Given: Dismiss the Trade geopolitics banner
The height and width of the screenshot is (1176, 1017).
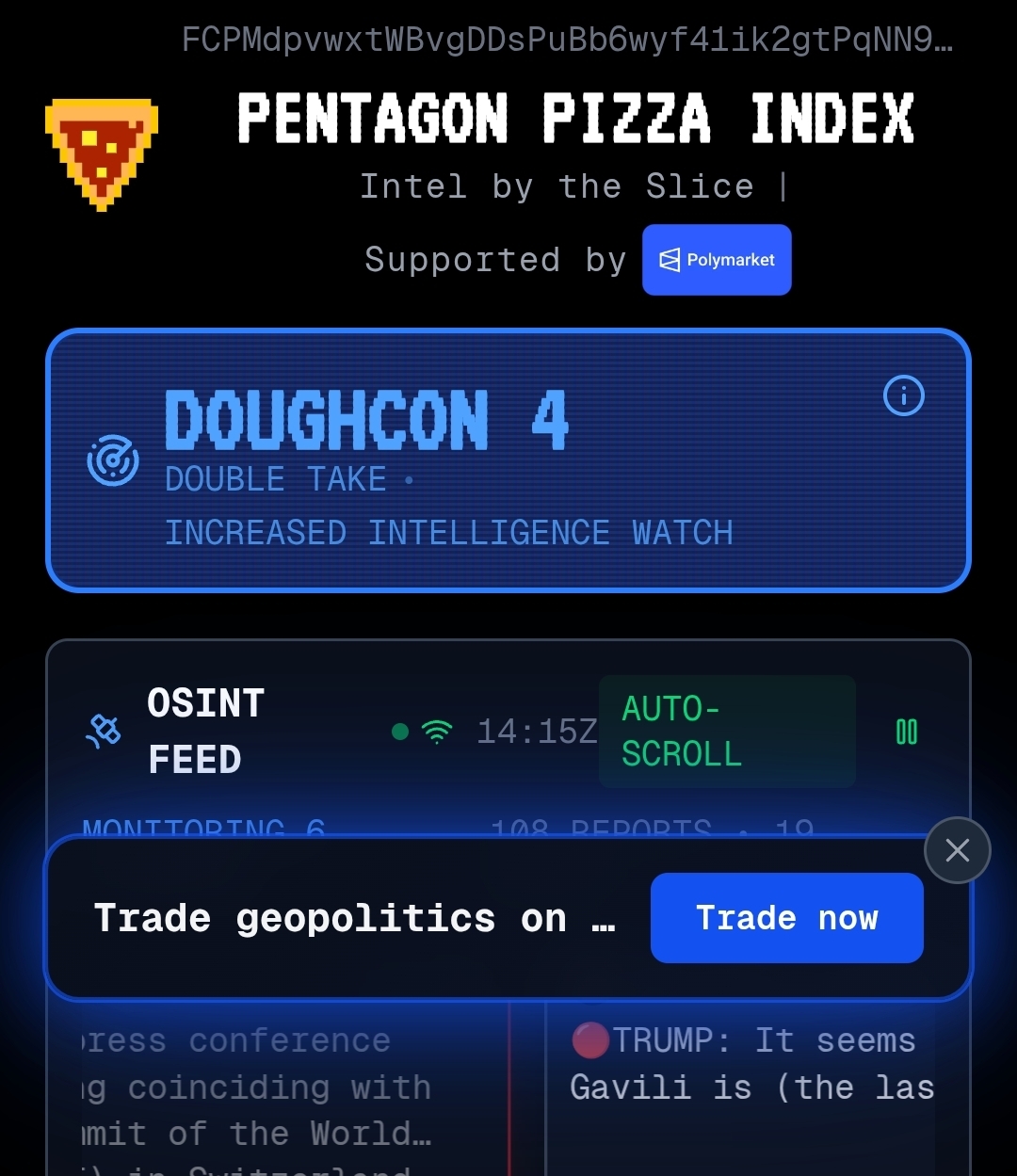Looking at the screenshot, I should tap(957, 850).
